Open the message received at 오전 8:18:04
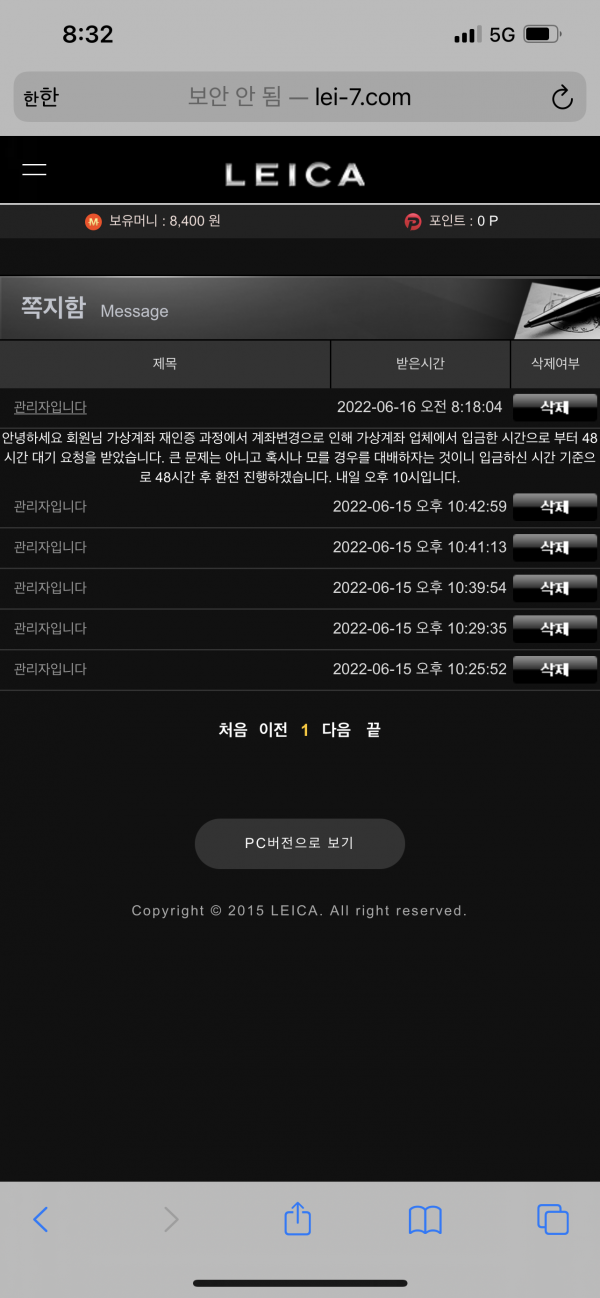The height and width of the screenshot is (1298, 600). coord(50,407)
